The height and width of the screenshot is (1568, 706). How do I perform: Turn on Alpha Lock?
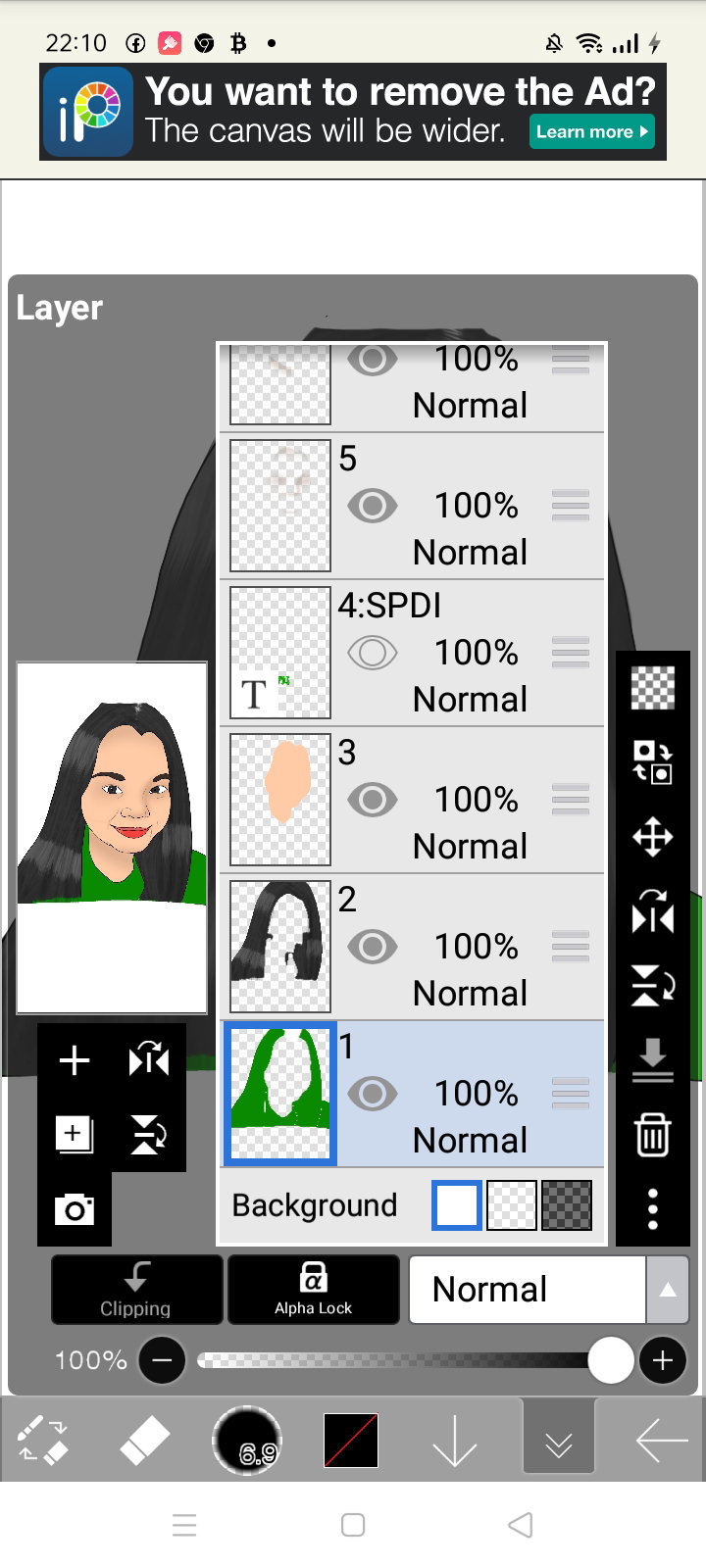314,1290
